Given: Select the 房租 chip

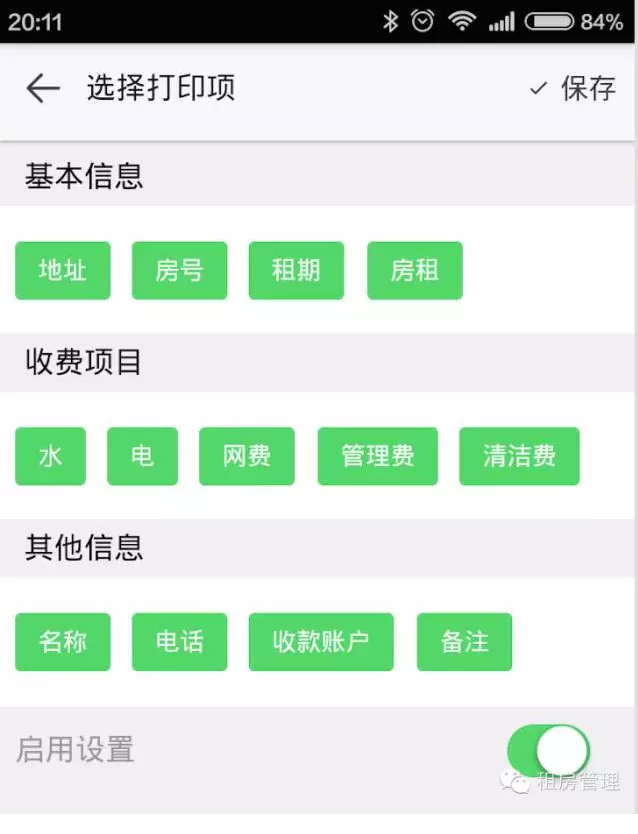Looking at the screenshot, I should (x=414, y=270).
